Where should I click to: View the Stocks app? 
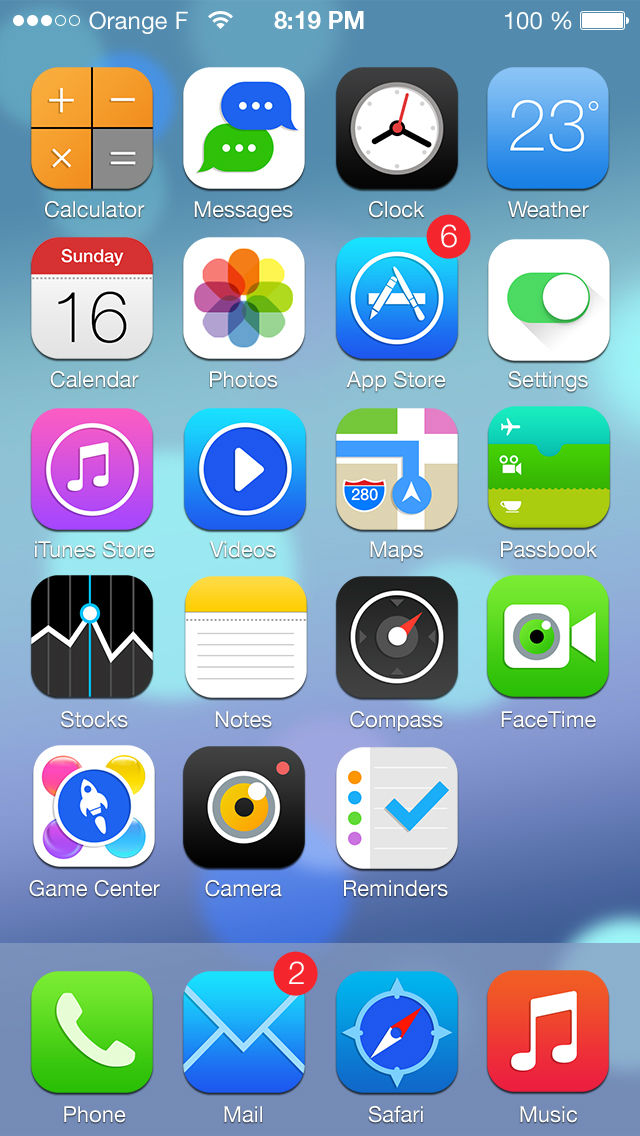pyautogui.click(x=92, y=637)
